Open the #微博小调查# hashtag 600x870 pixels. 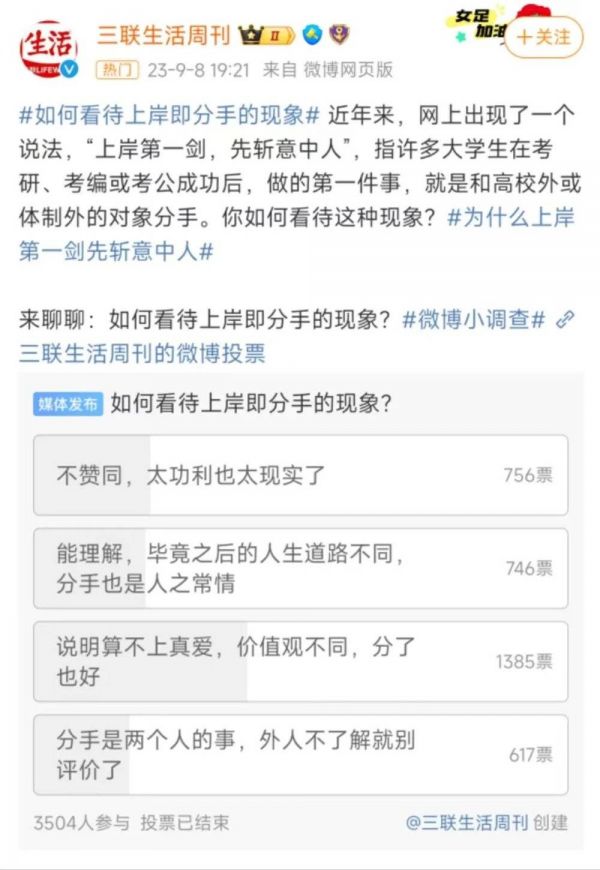[x=474, y=320]
